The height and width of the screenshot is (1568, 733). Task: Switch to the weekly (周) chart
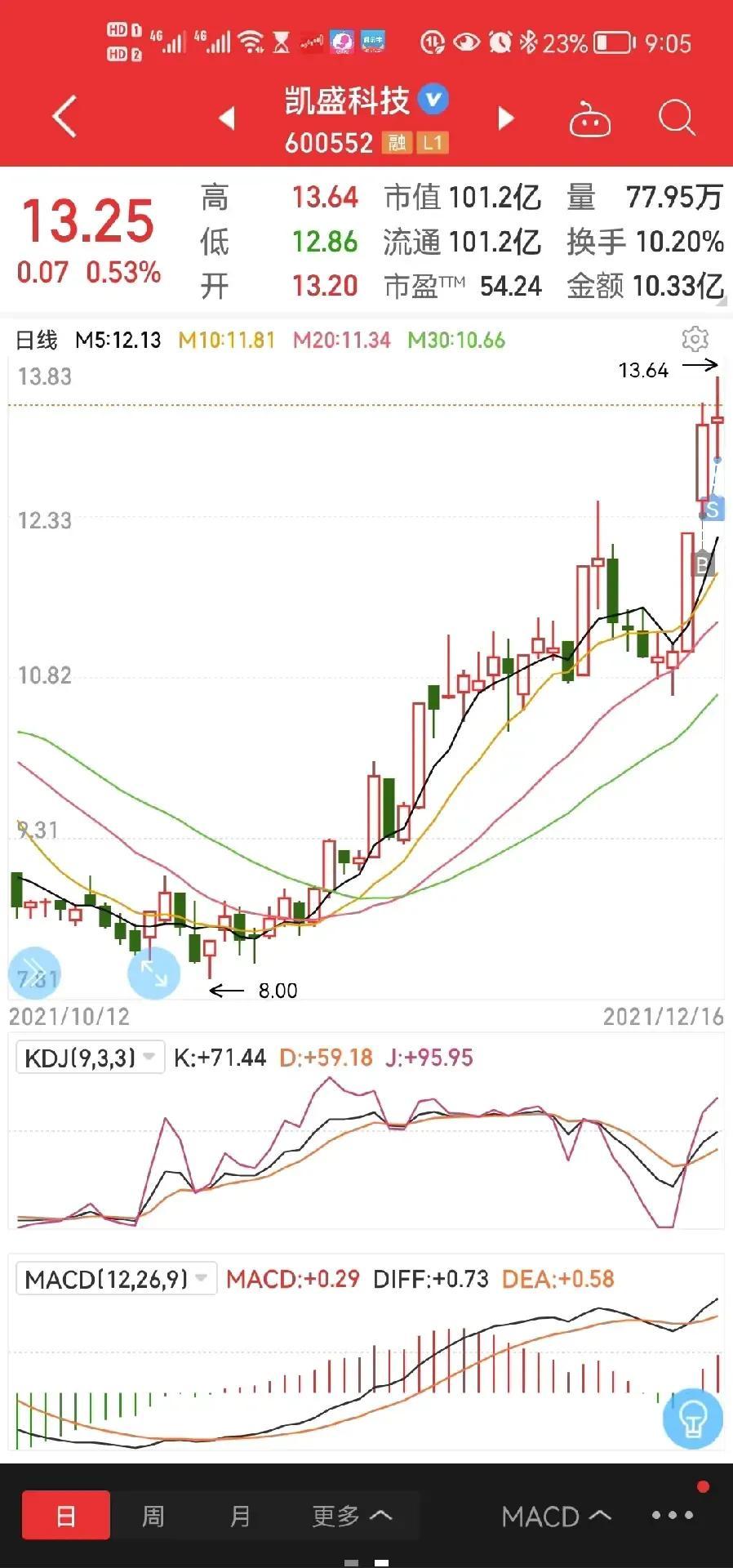click(153, 1517)
